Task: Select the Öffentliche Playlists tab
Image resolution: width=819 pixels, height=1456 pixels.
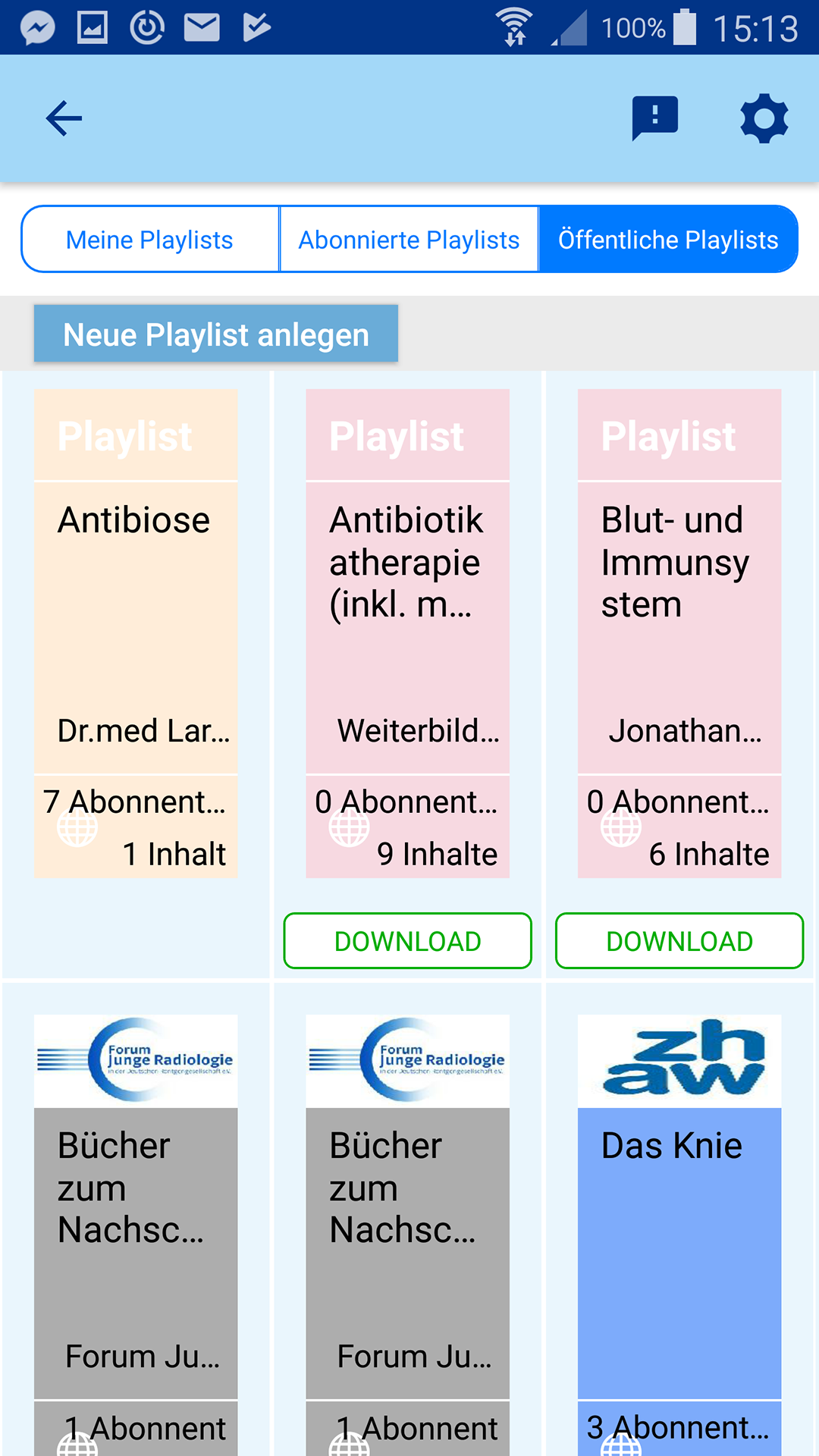Action: pyautogui.click(x=668, y=240)
